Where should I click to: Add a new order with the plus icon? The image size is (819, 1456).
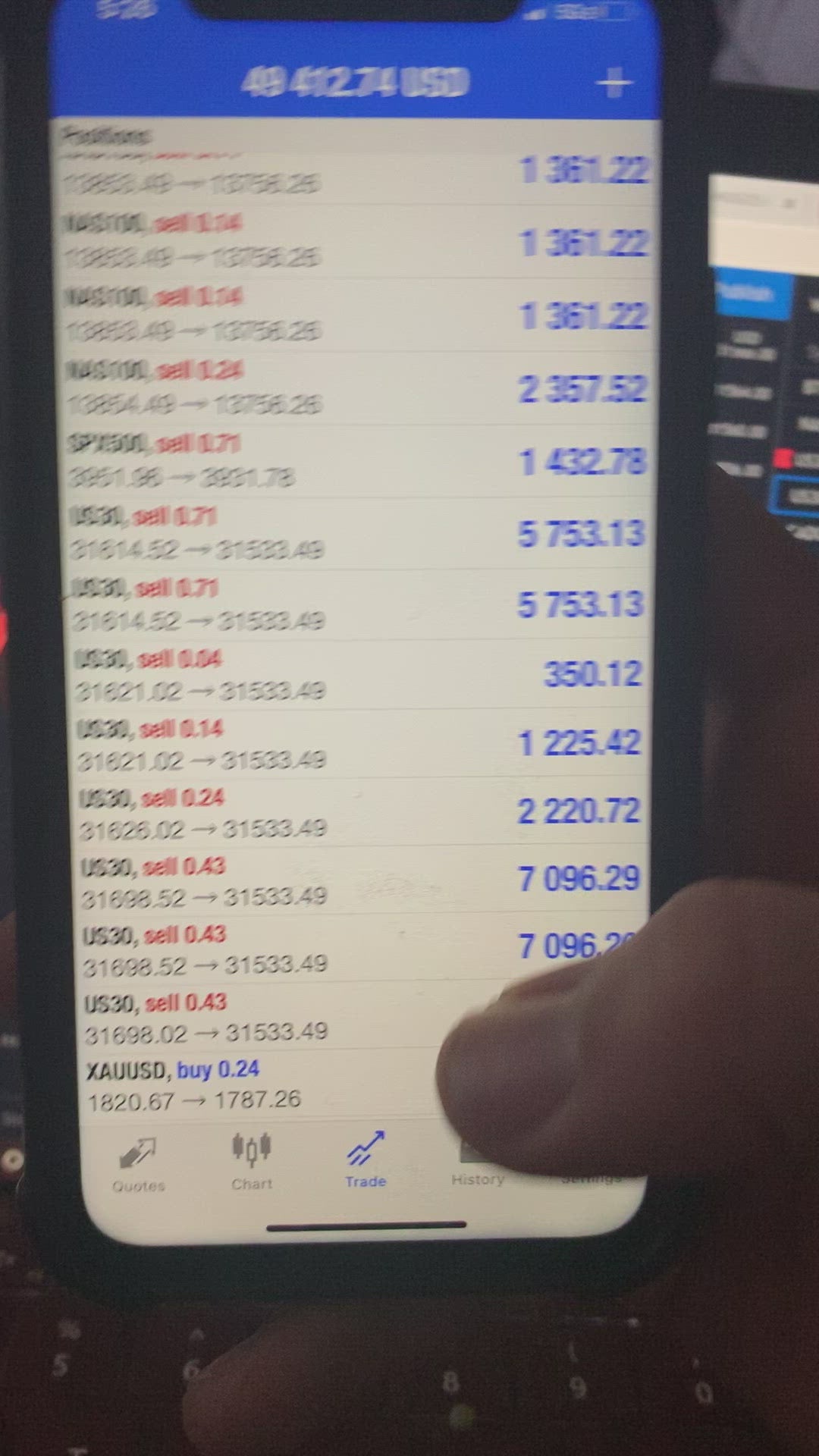614,83
